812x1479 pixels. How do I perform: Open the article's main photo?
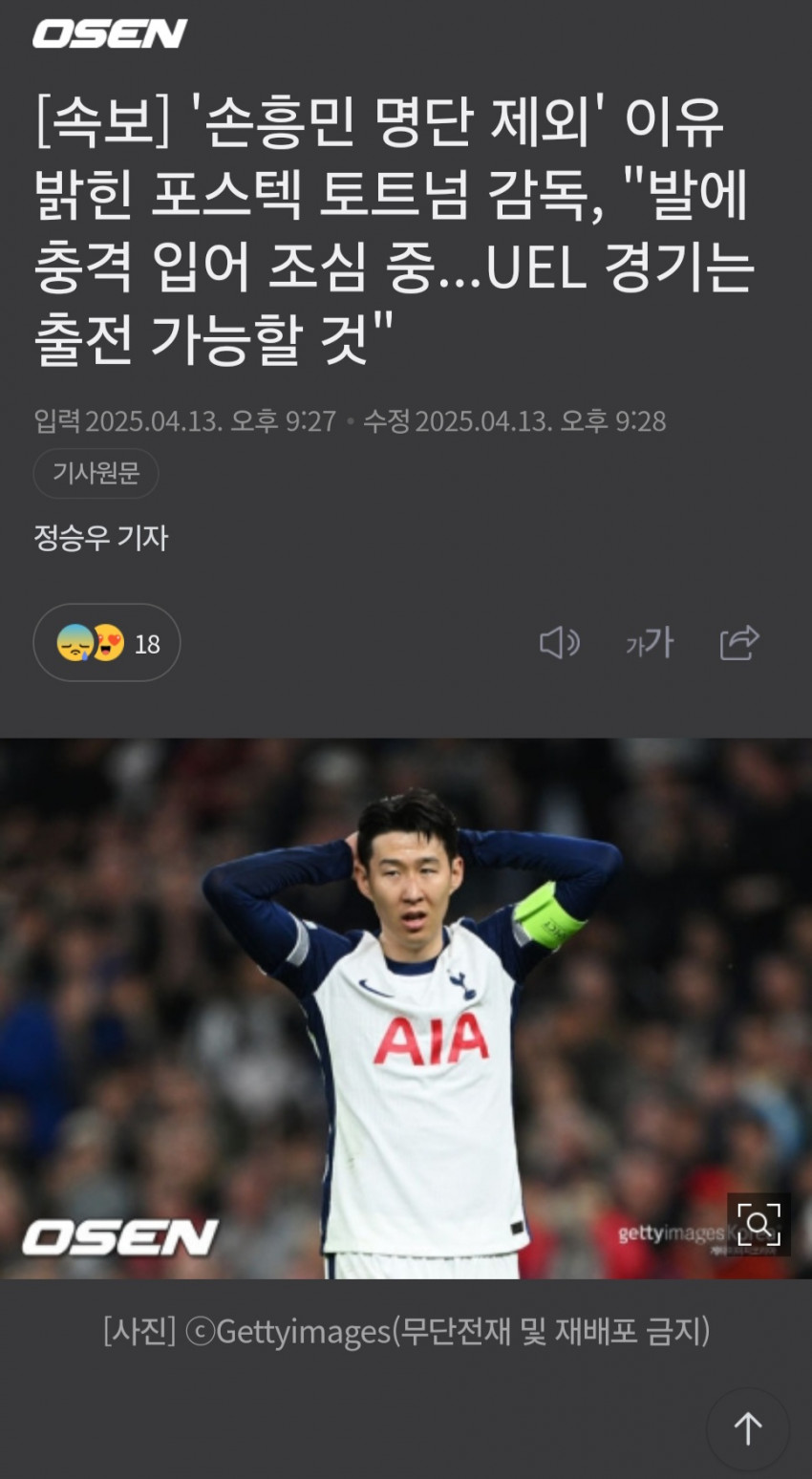click(406, 1008)
